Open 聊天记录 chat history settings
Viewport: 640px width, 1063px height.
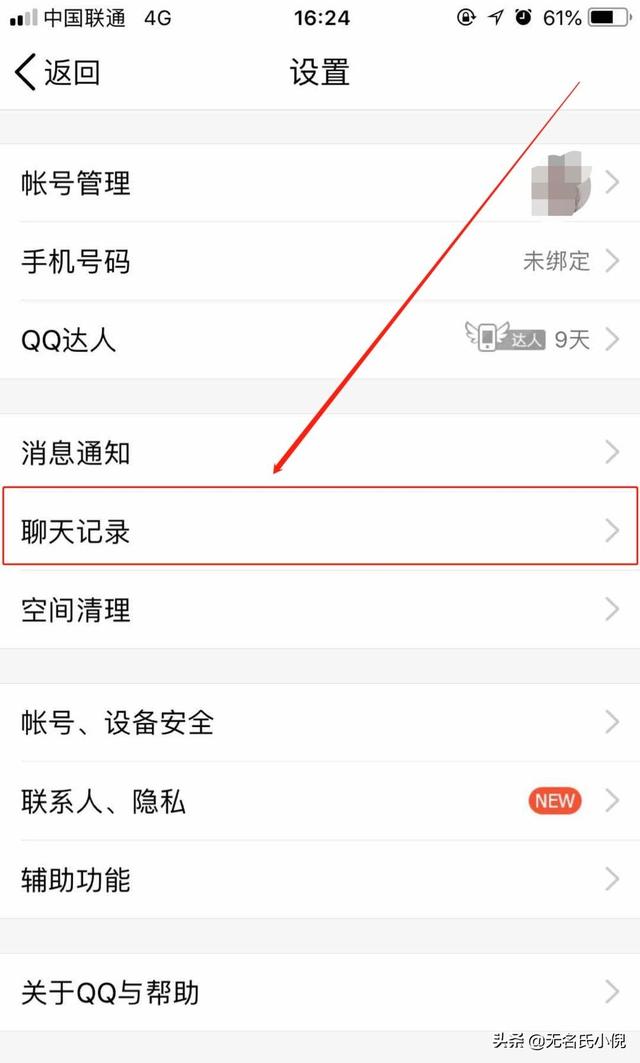[x=320, y=531]
